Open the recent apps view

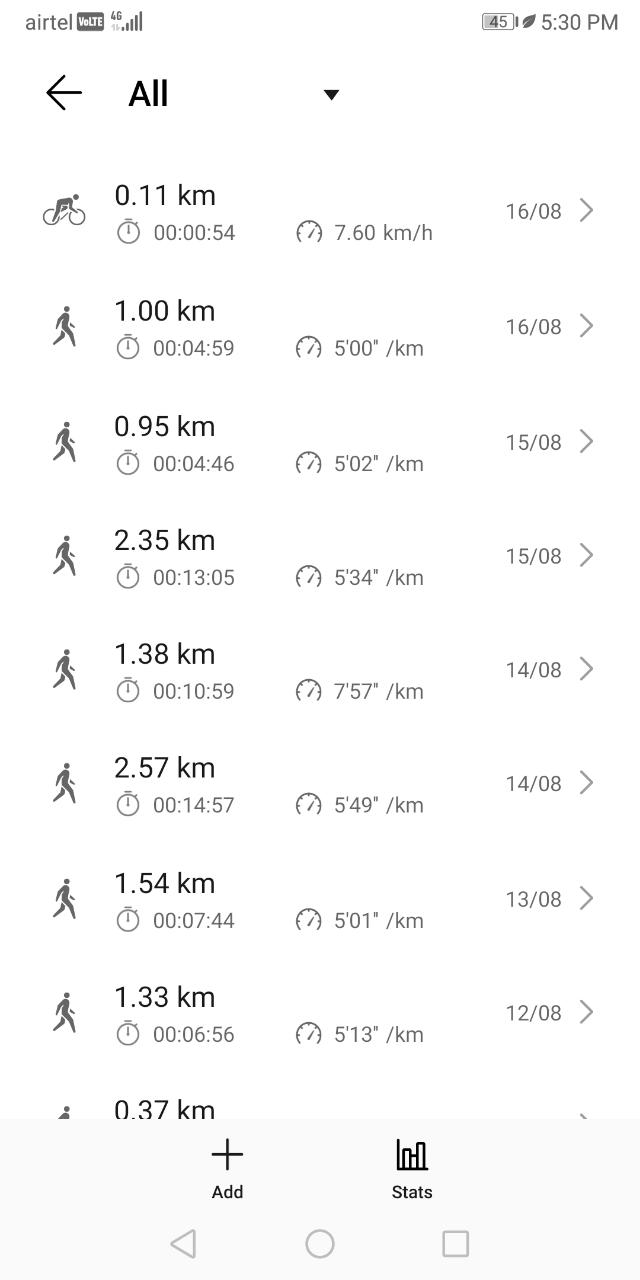click(x=456, y=1243)
